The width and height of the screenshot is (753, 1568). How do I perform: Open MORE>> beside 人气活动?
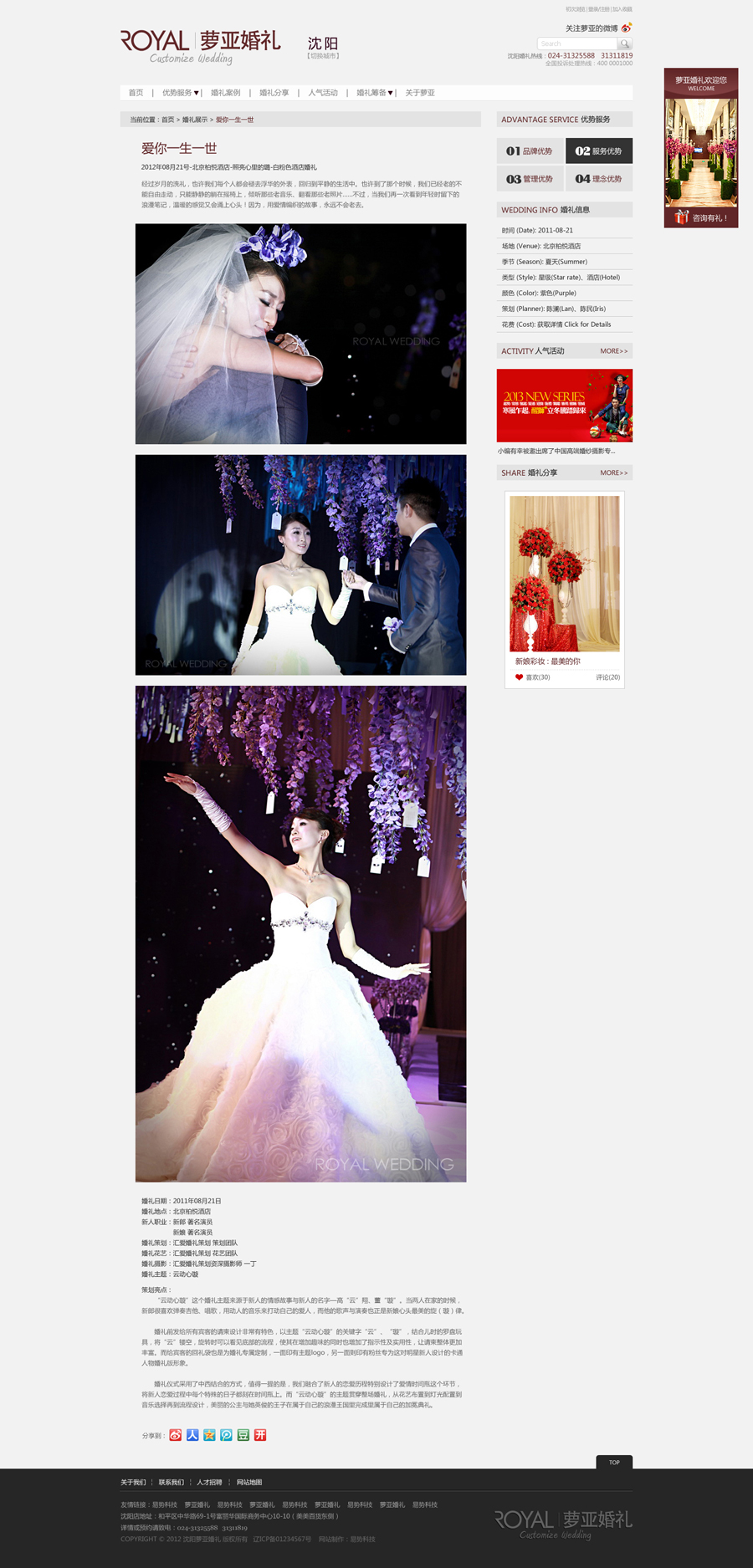click(x=613, y=351)
